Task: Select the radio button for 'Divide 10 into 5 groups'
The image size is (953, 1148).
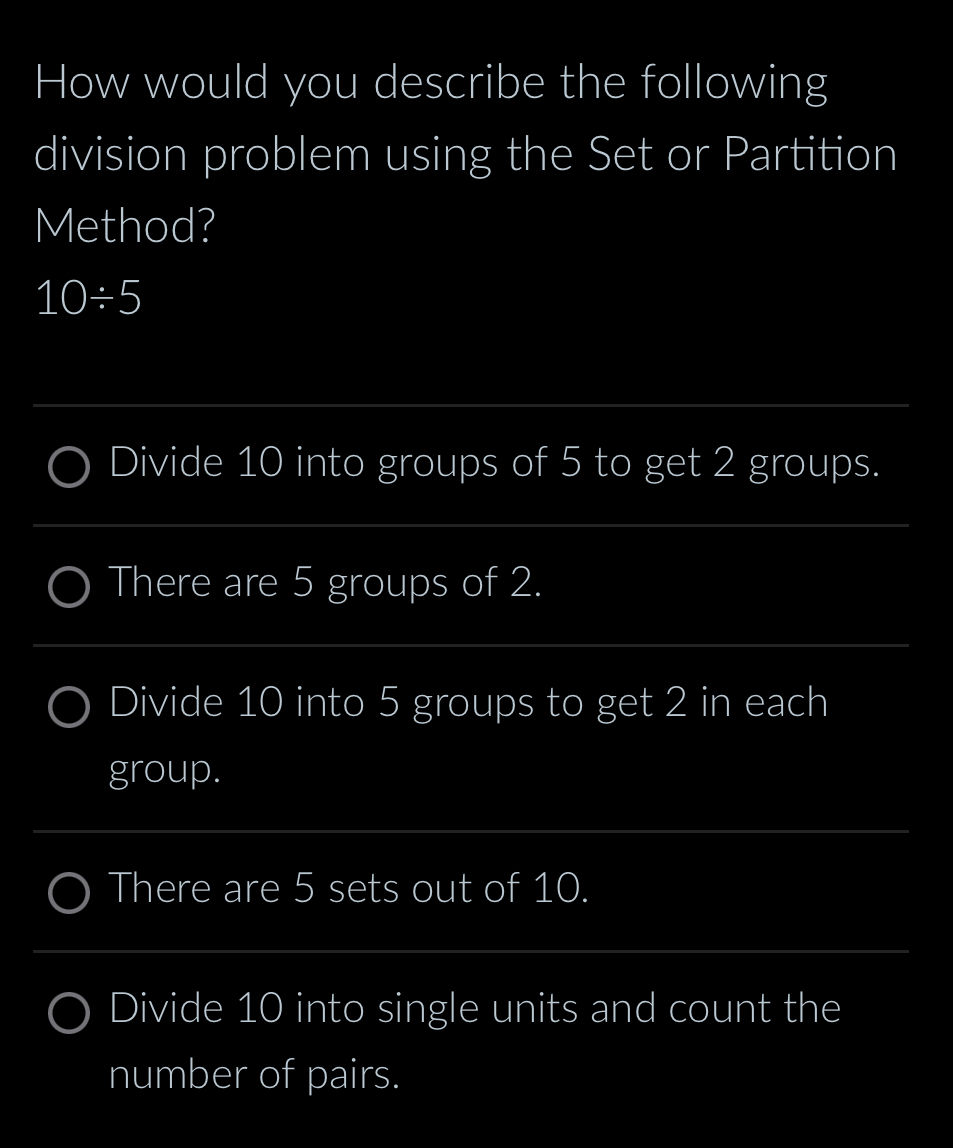Action: click(x=69, y=707)
